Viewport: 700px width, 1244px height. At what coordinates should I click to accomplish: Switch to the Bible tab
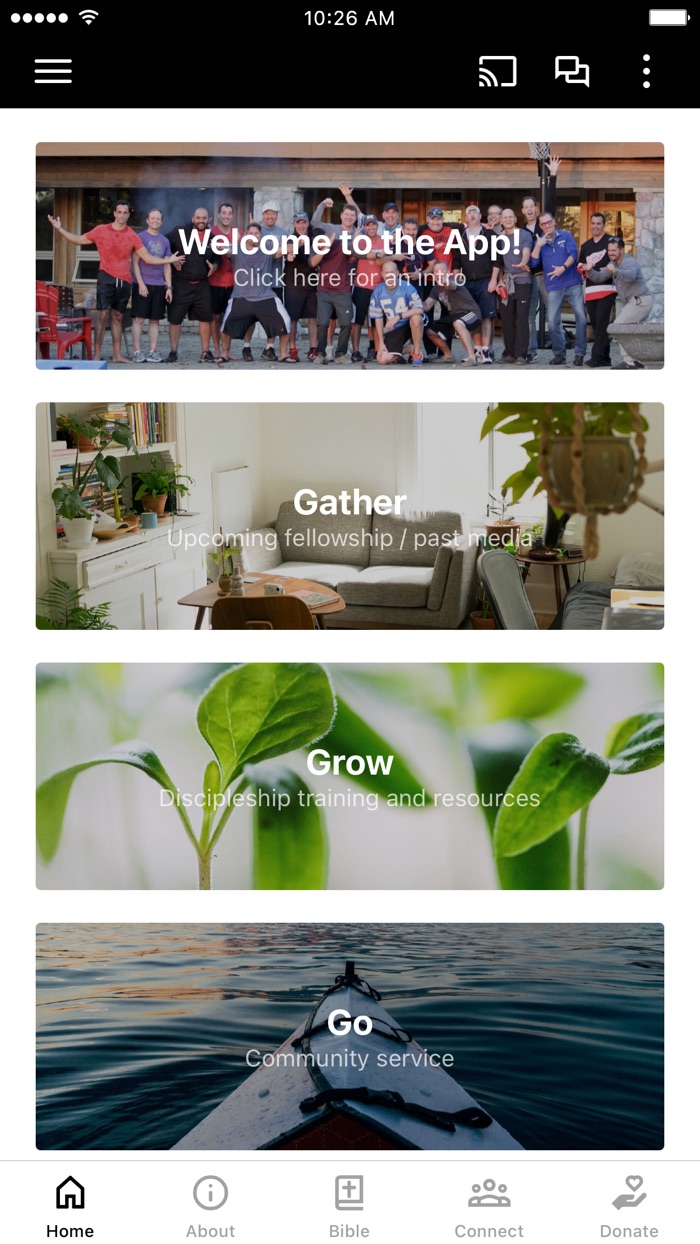click(349, 1206)
